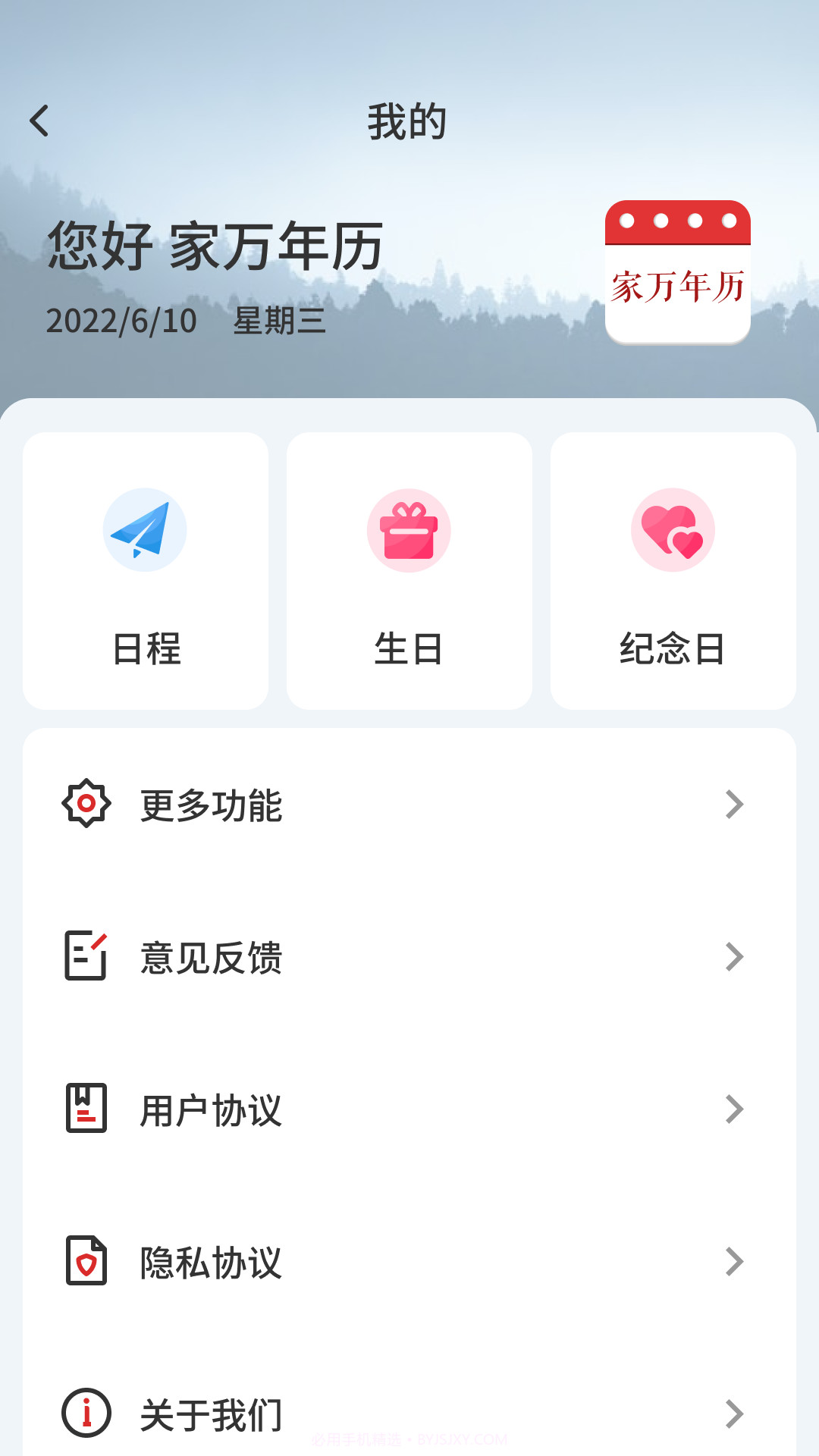
Task: Open the 纪念日 card
Action: 673,569
